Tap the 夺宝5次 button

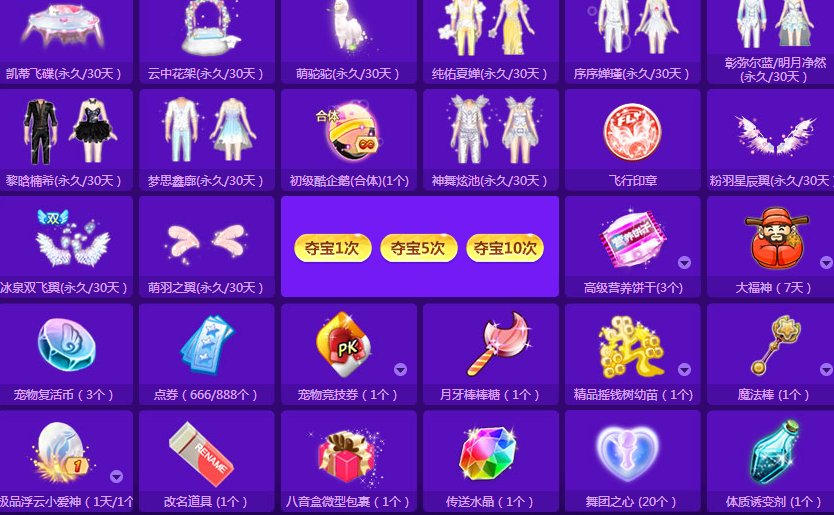point(418,248)
